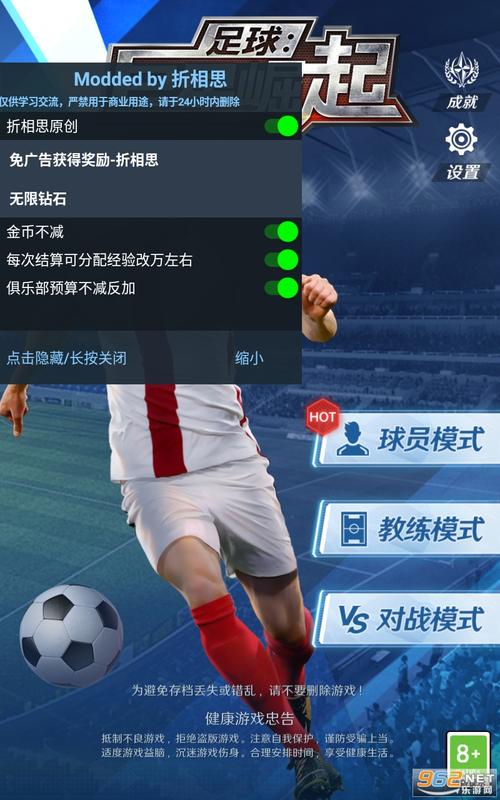Tap 点击隐藏/长按关闭 to hide the menu
This screenshot has width=500, height=800.
[66, 358]
